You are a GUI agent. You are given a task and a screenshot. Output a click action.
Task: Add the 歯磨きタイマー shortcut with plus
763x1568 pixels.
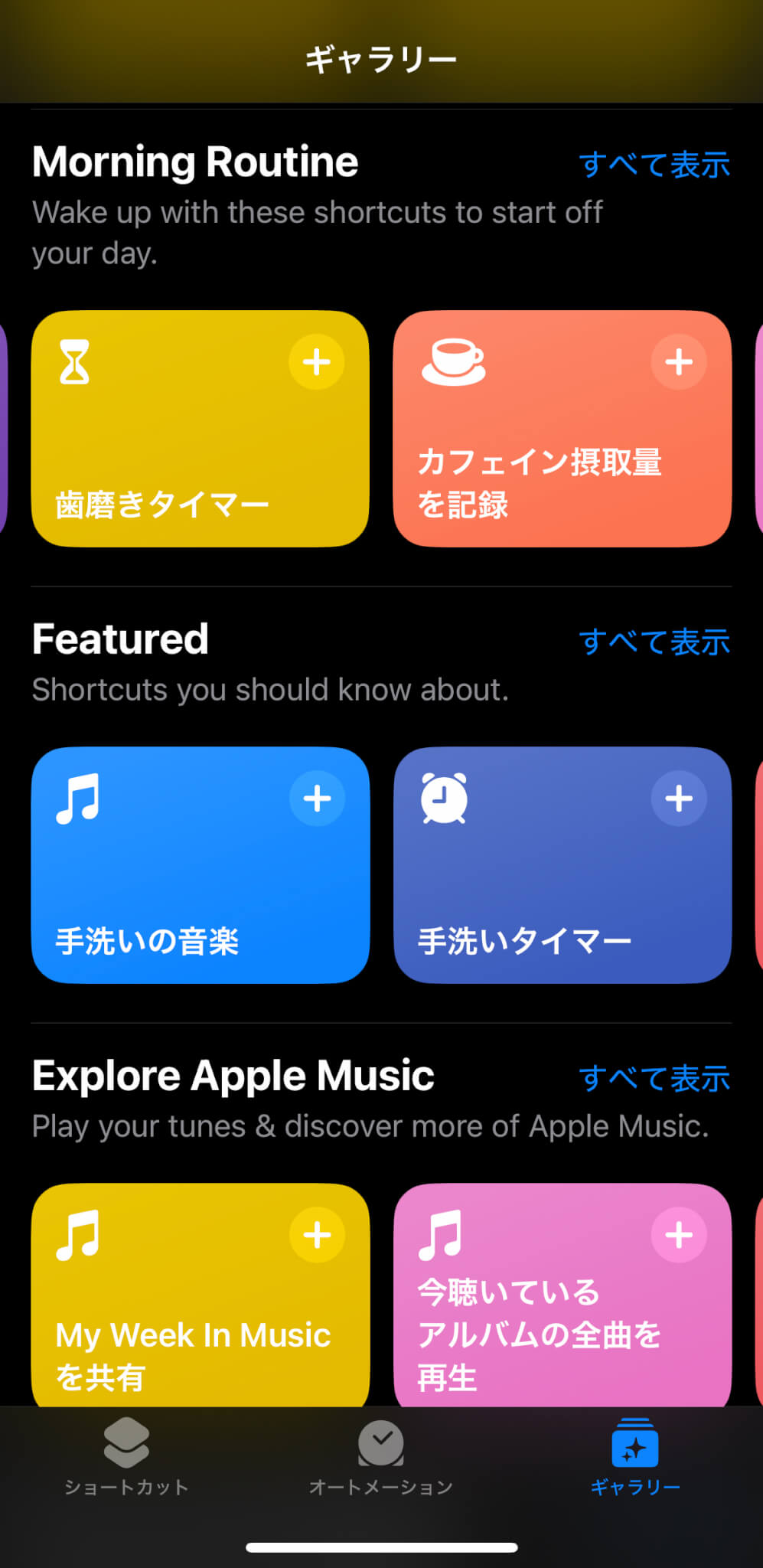pos(317,362)
